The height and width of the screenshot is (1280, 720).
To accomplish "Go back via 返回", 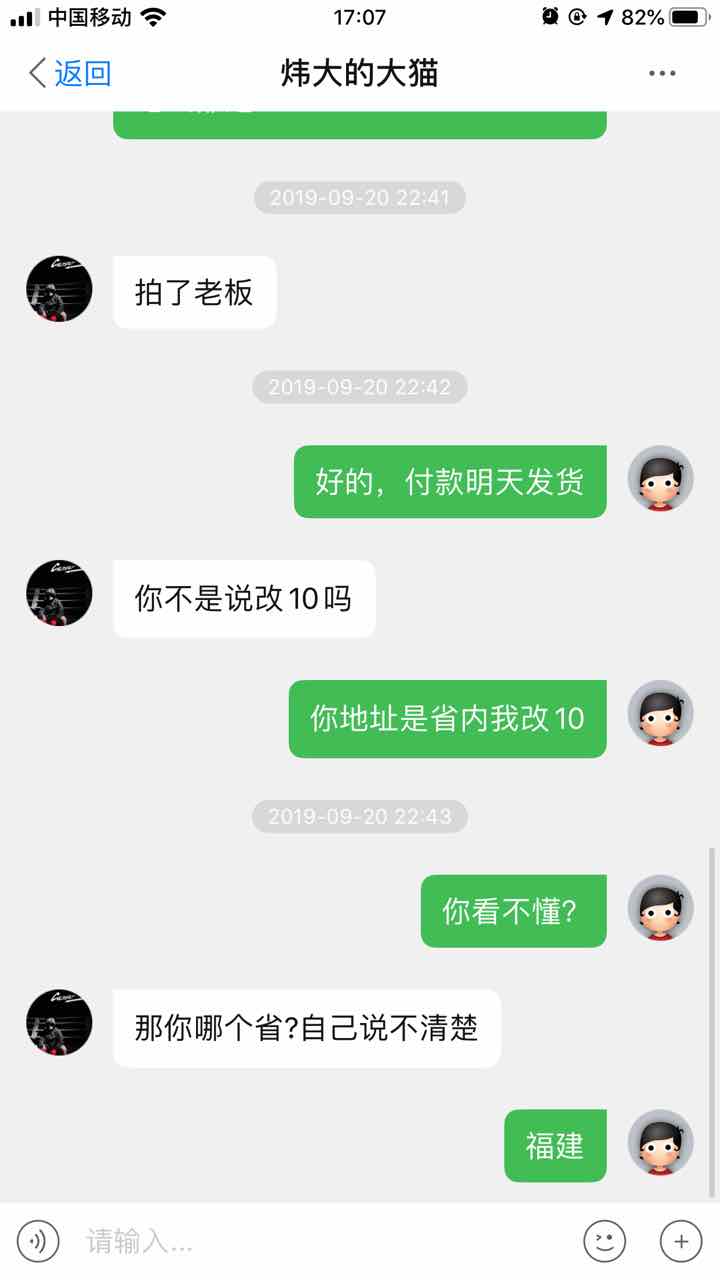I will click(x=70, y=73).
